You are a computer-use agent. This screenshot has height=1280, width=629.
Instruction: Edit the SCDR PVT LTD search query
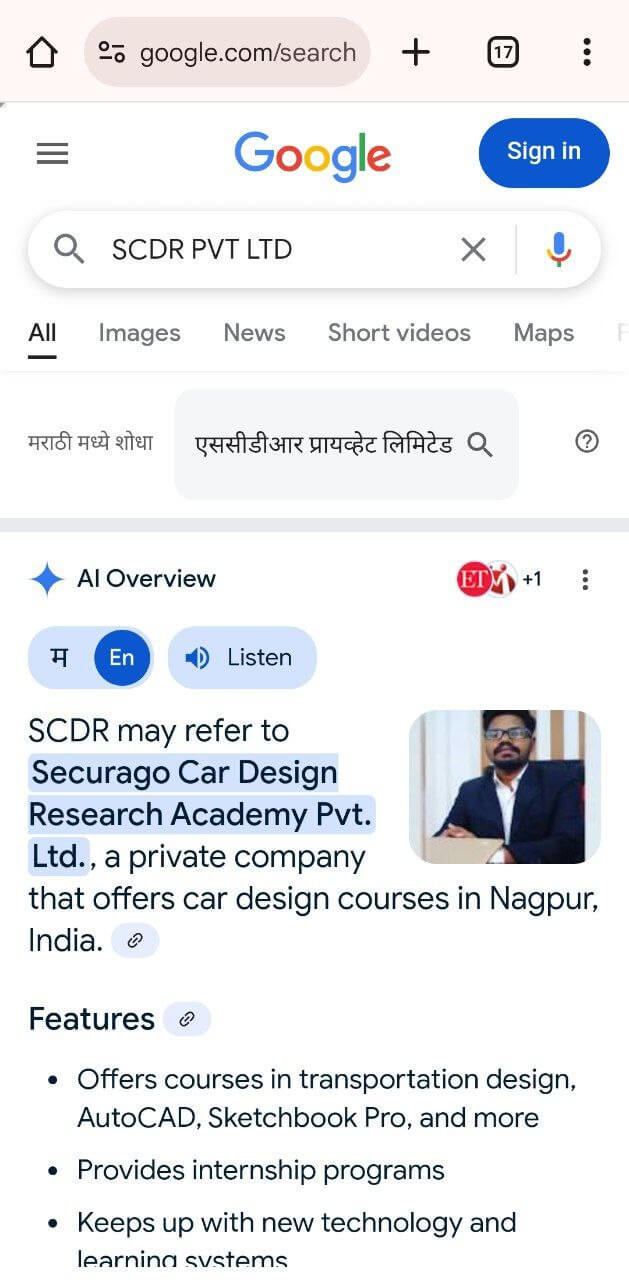tap(260, 249)
